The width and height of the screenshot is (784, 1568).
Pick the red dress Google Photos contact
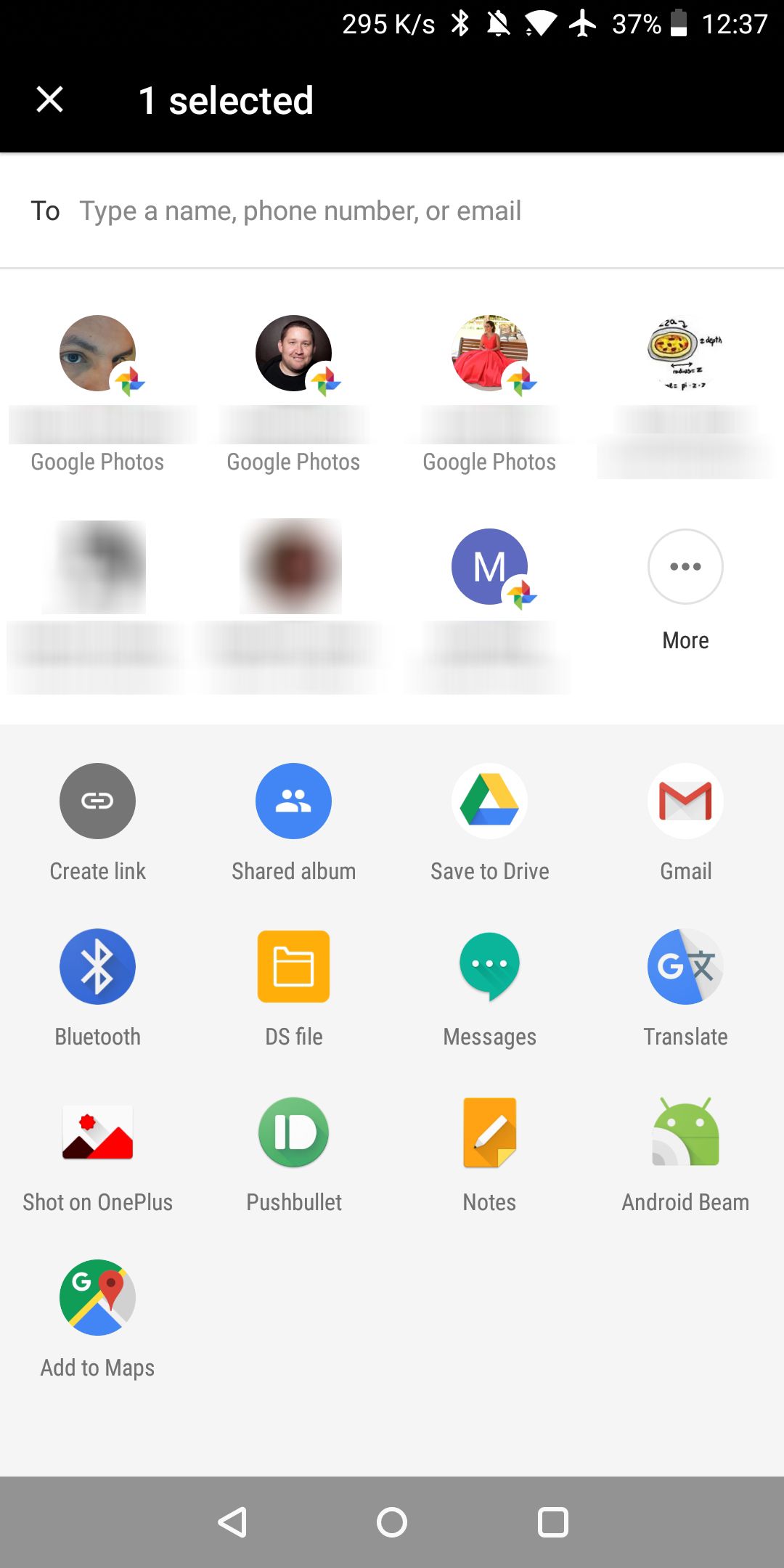coord(490,354)
